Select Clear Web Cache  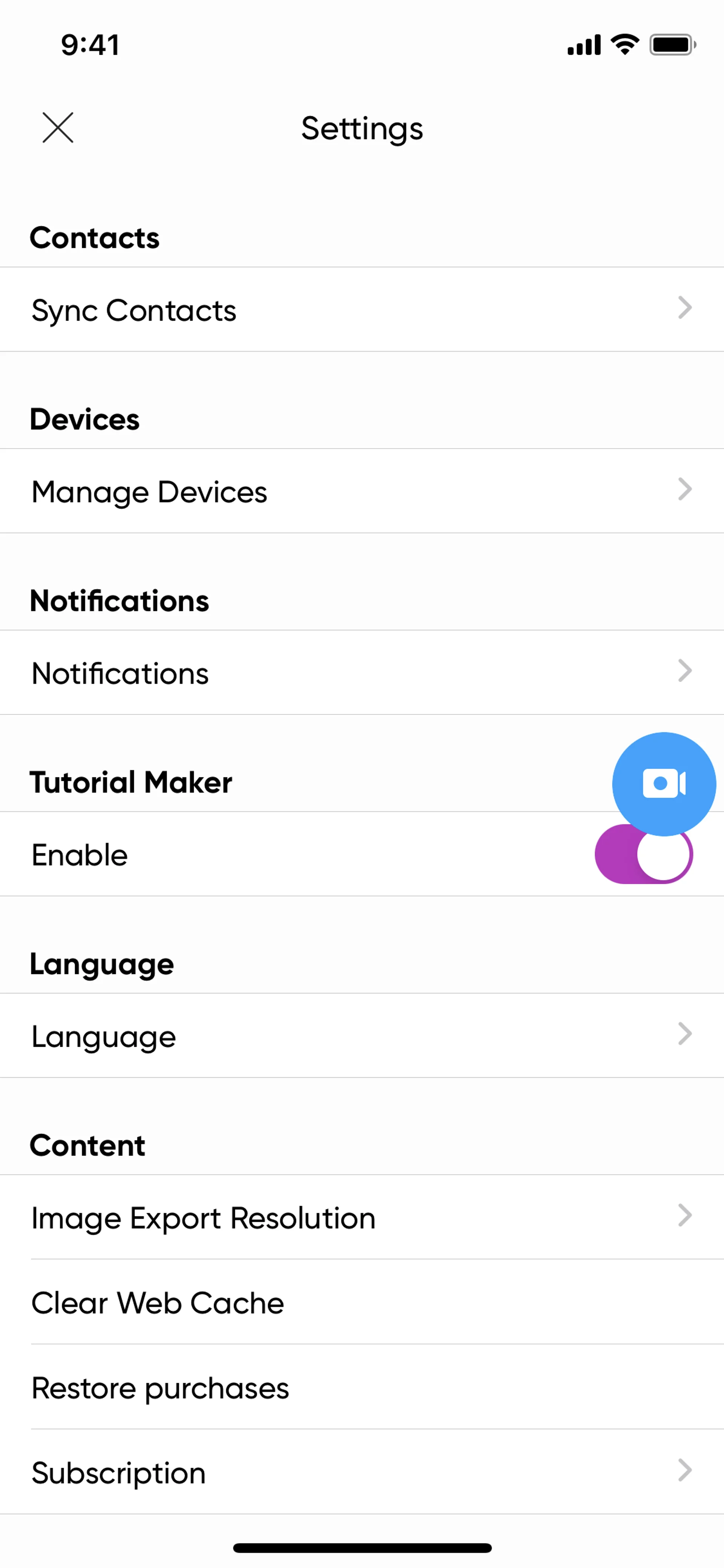(x=361, y=1302)
